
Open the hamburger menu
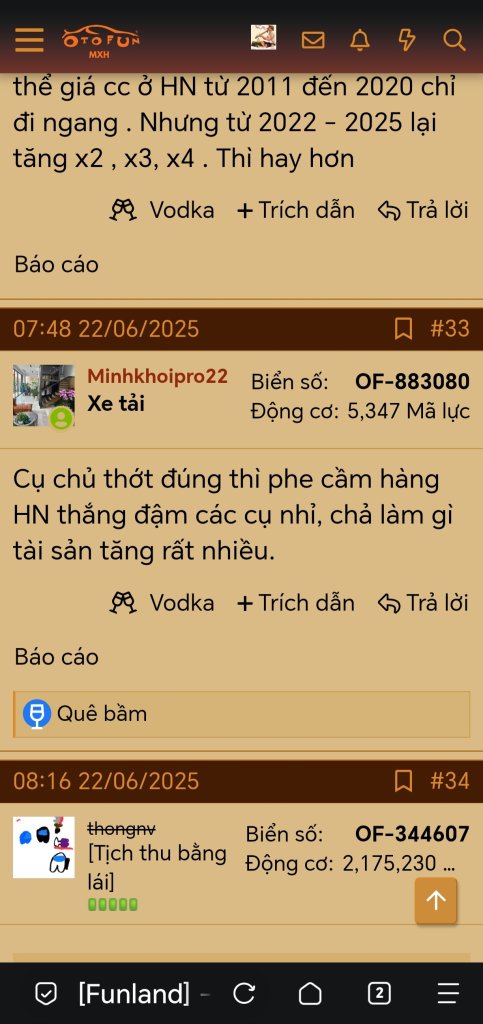[29, 40]
